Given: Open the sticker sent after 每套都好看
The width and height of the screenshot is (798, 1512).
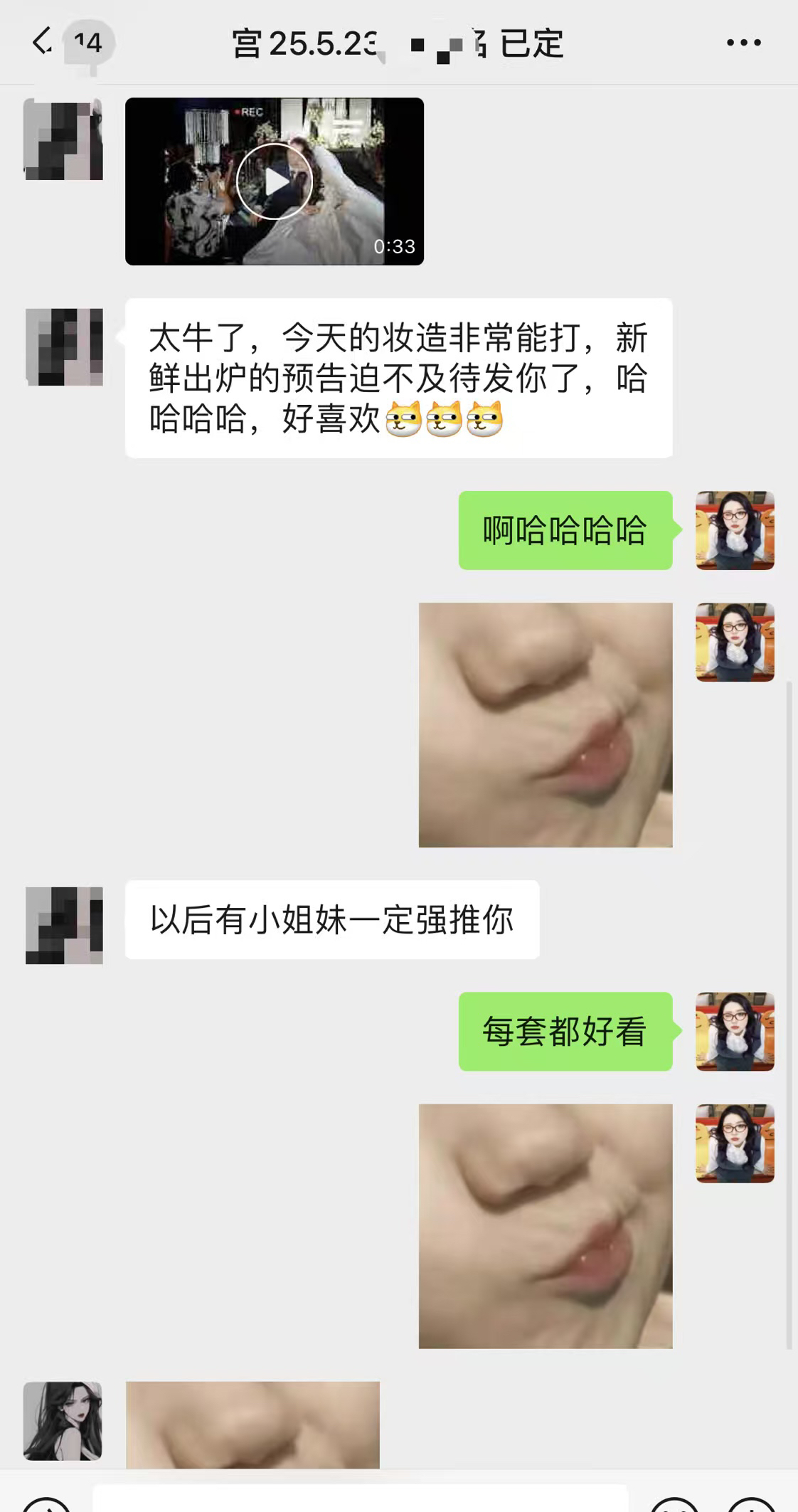Looking at the screenshot, I should pyautogui.click(x=546, y=1226).
